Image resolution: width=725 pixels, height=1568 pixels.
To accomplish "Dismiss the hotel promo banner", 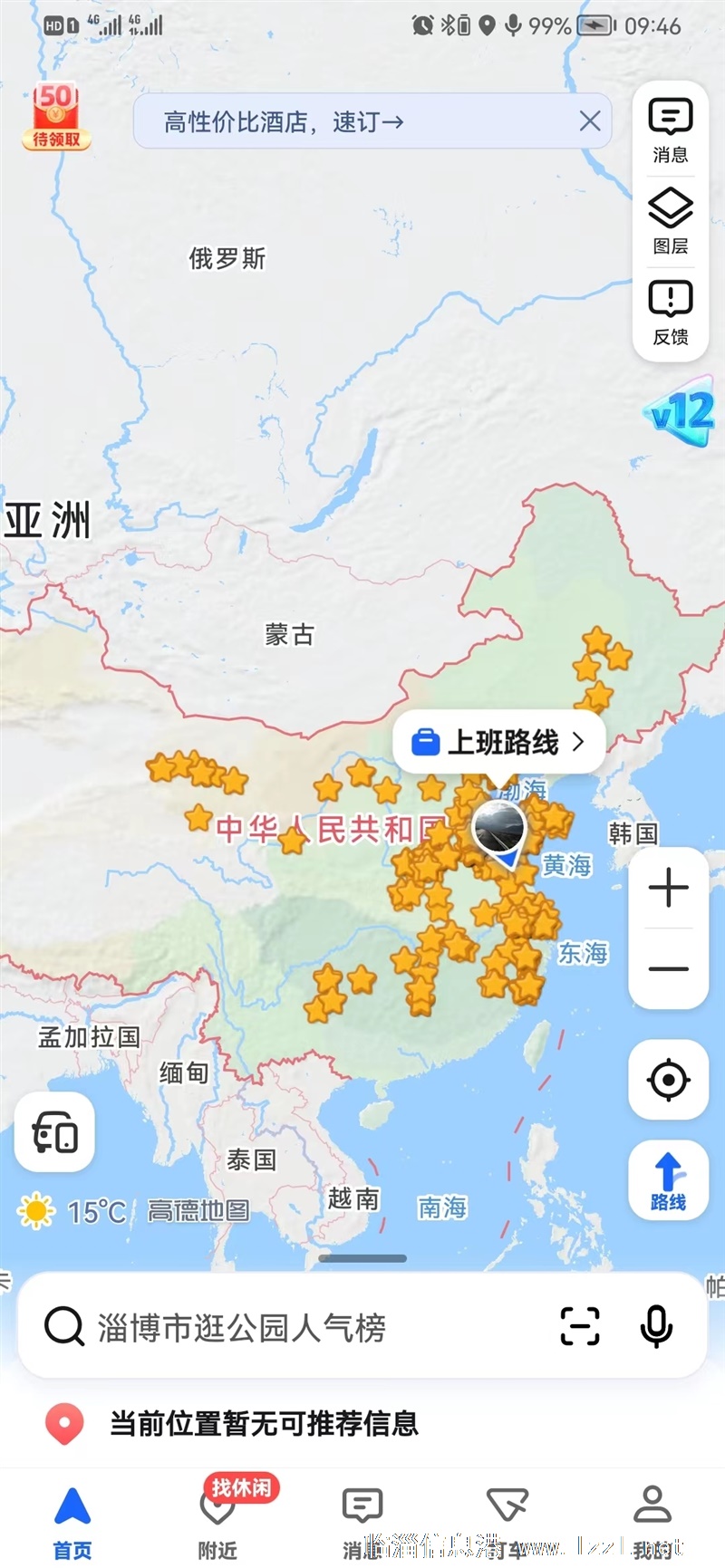I will click(590, 120).
